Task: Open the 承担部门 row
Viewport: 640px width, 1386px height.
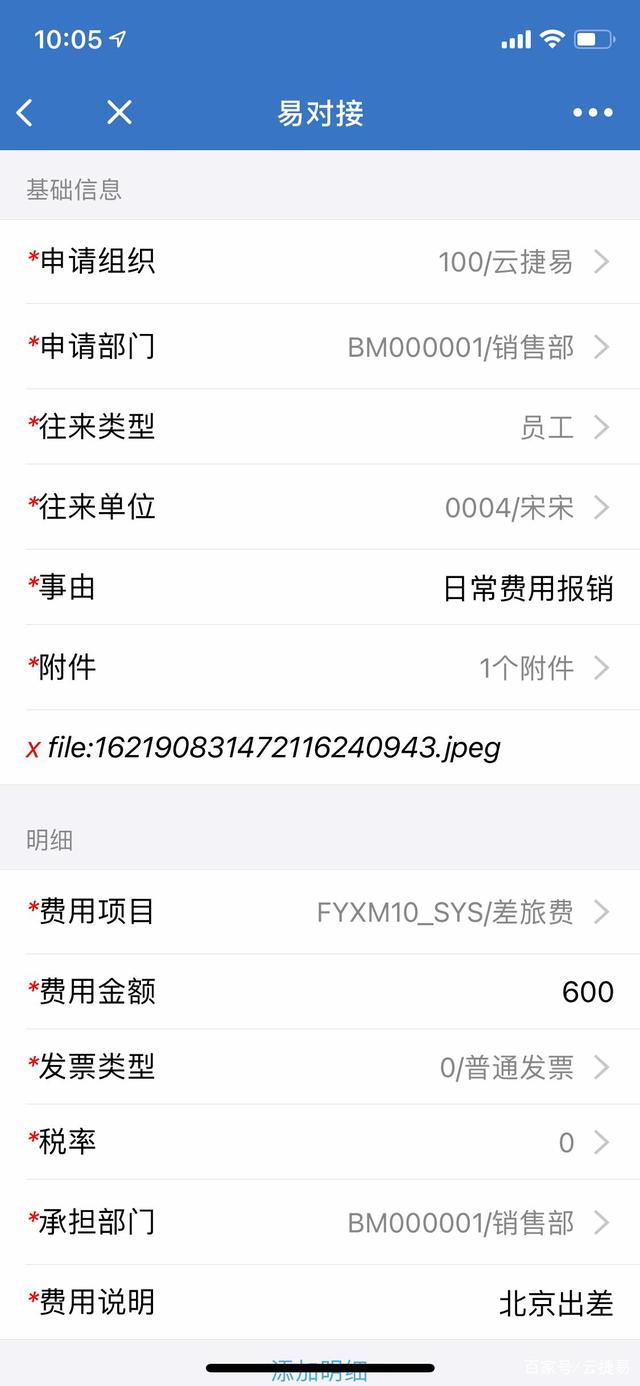Action: pos(320,1222)
